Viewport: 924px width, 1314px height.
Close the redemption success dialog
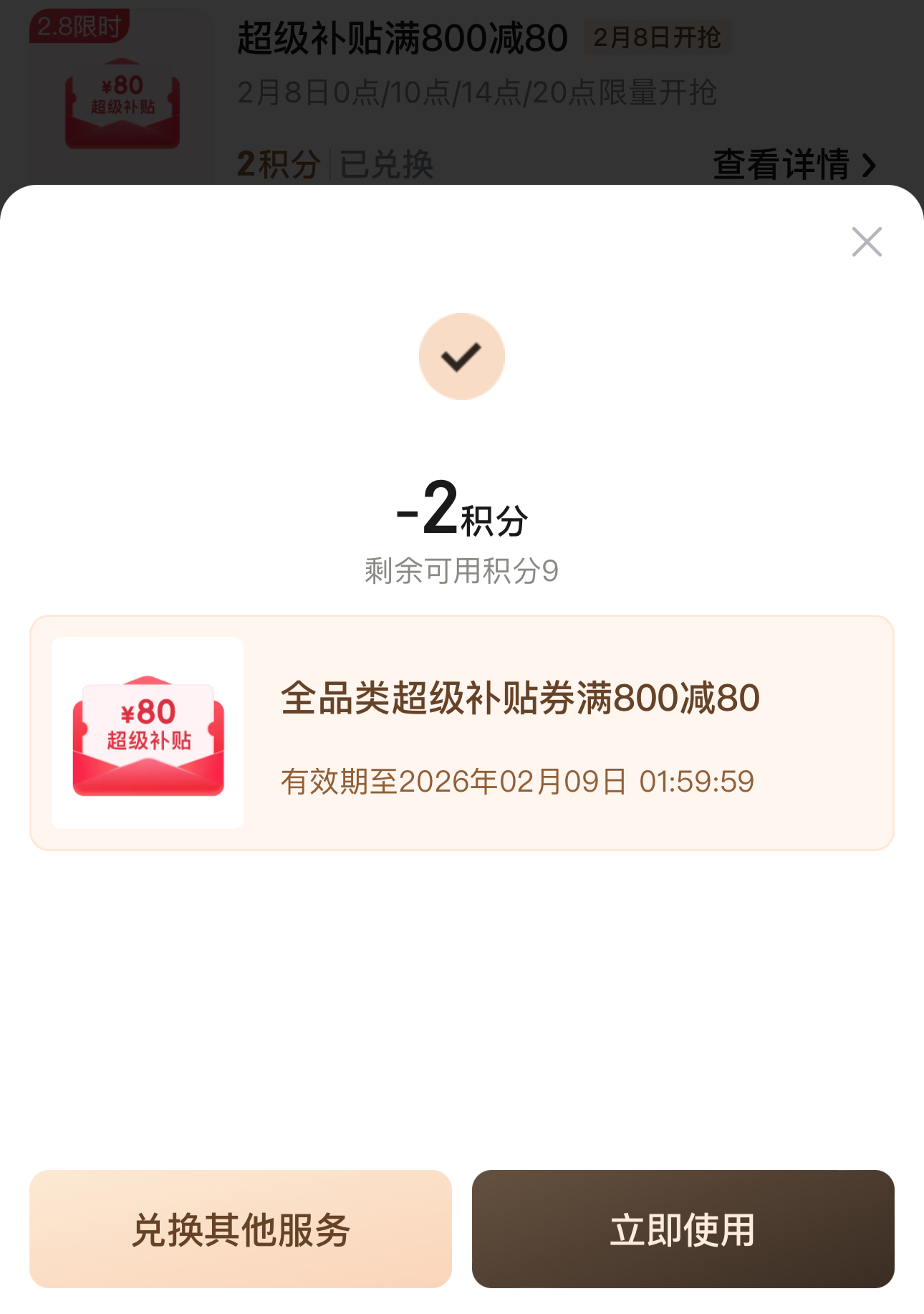pos(866,242)
